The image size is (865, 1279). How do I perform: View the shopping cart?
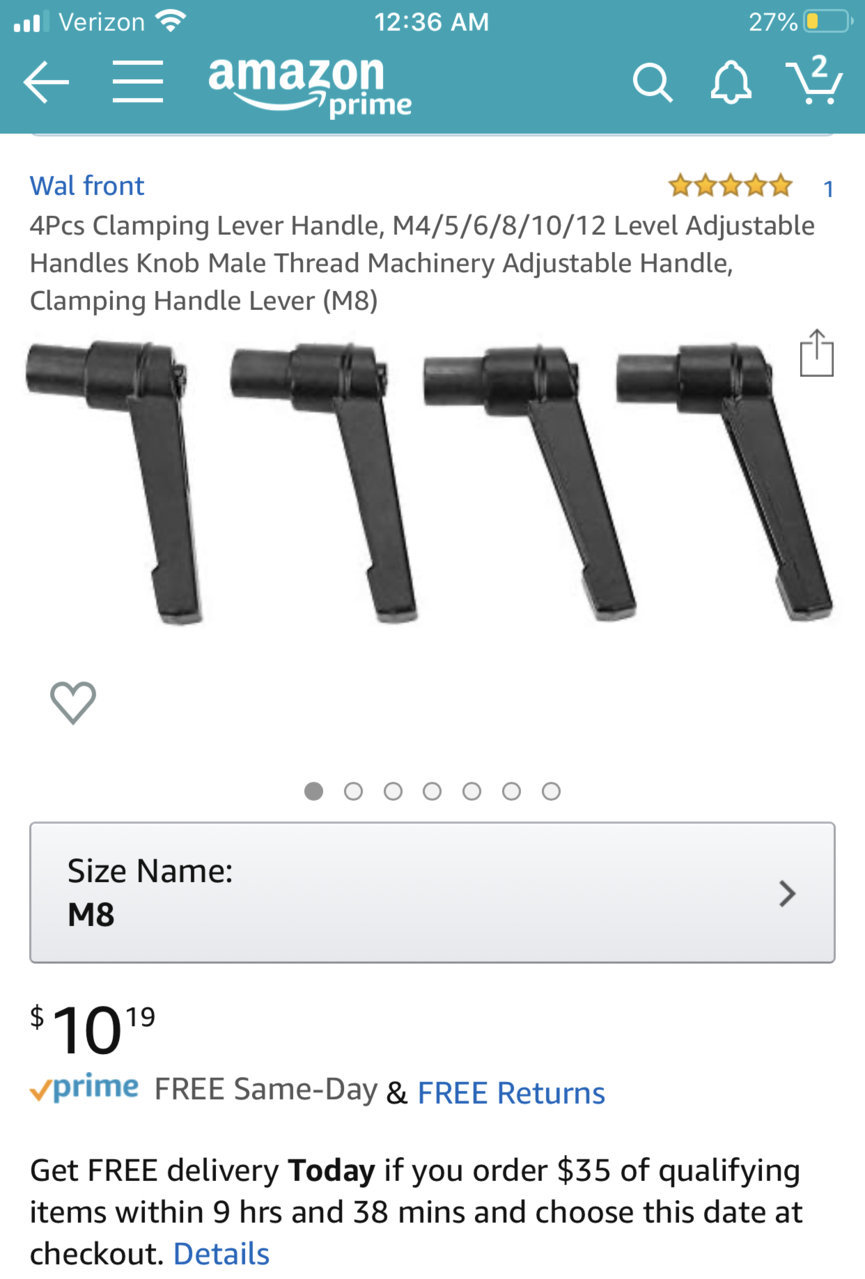[x=813, y=80]
